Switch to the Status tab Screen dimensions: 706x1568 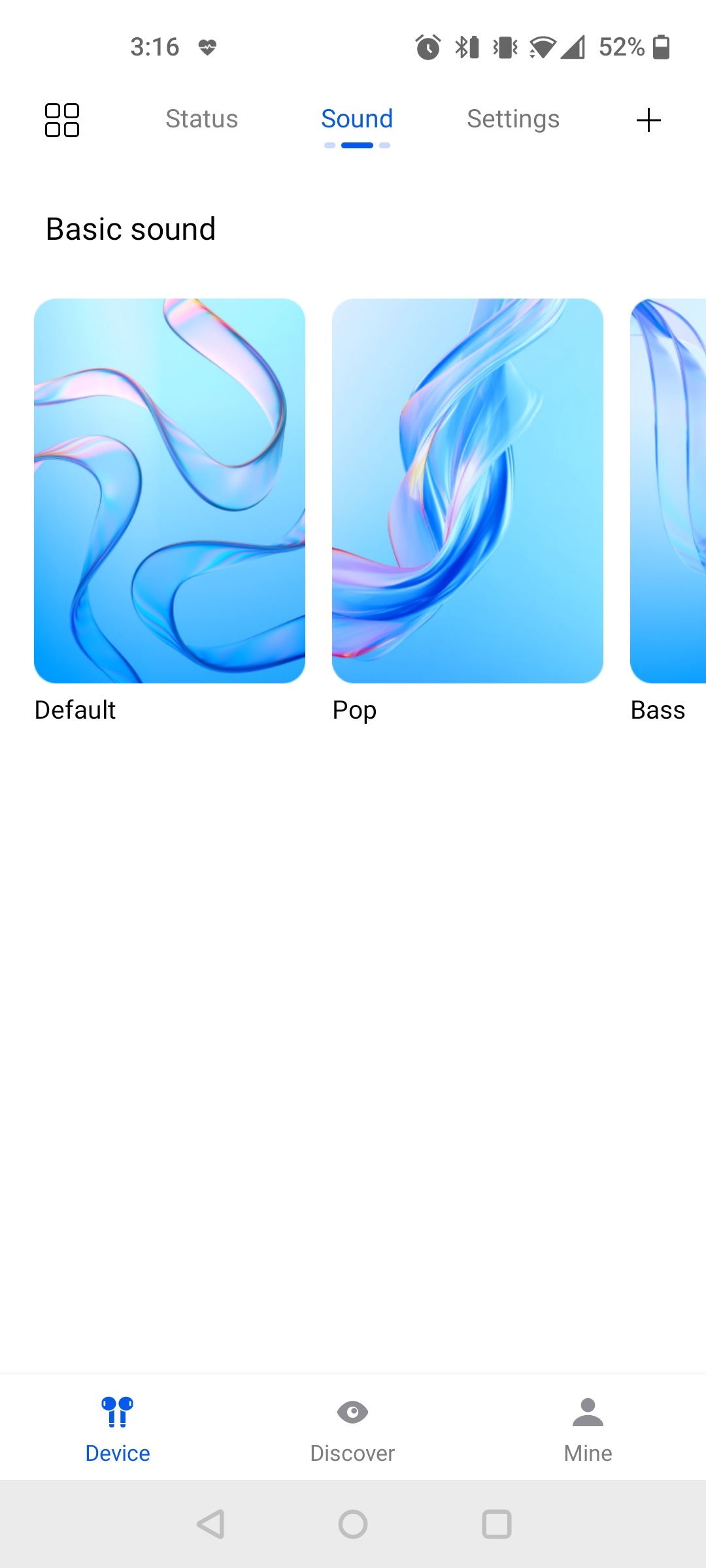click(x=201, y=119)
